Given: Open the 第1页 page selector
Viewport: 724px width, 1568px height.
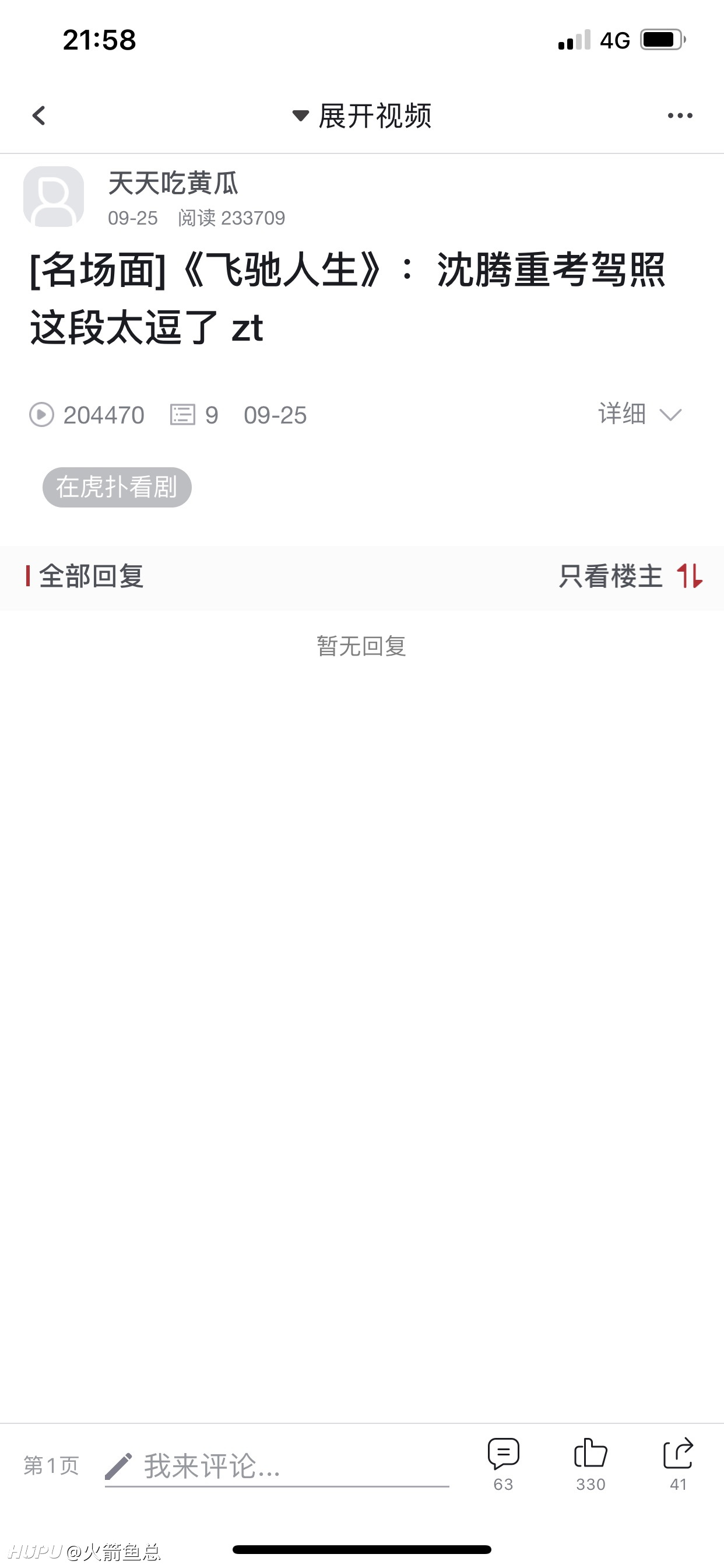Looking at the screenshot, I should coord(51,1466).
